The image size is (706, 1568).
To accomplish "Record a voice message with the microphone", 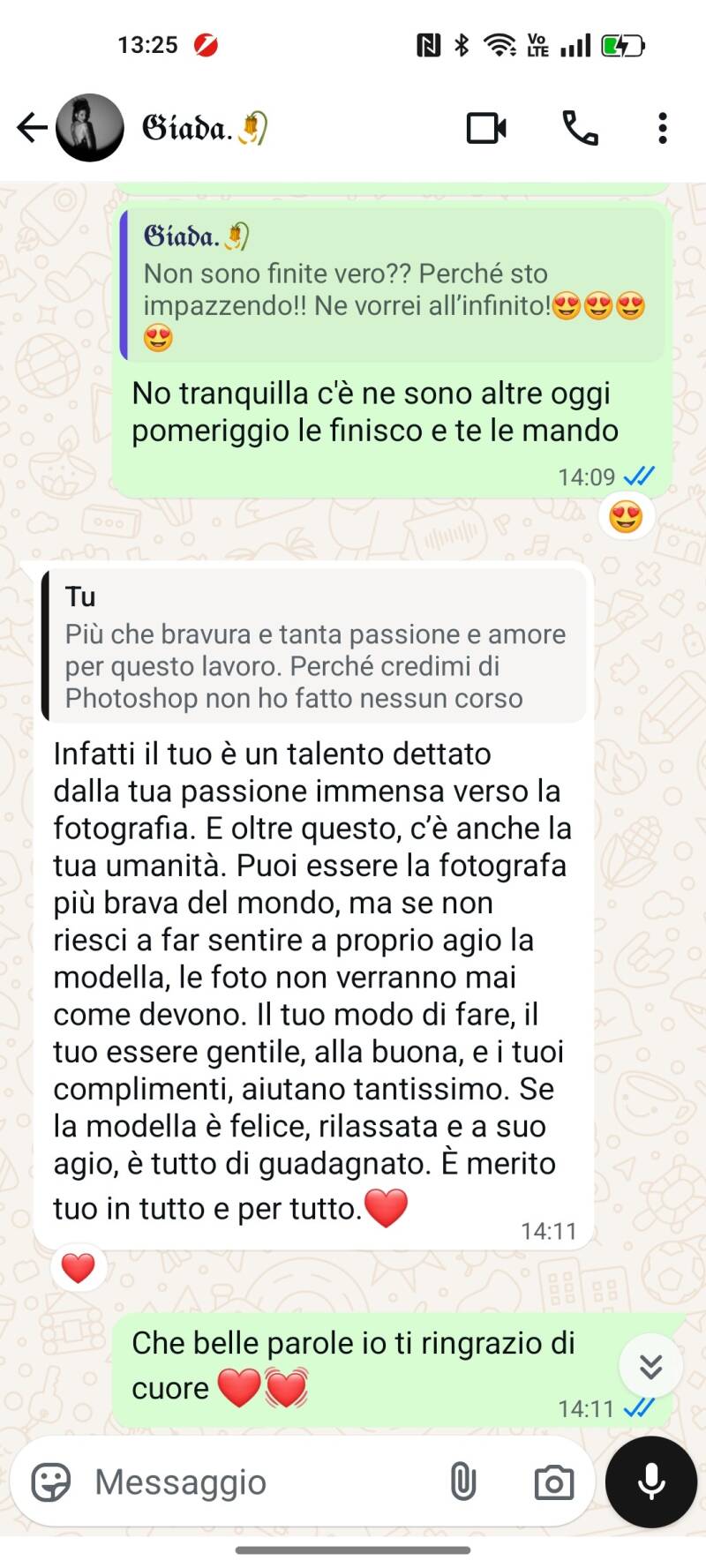I will pos(651,1482).
